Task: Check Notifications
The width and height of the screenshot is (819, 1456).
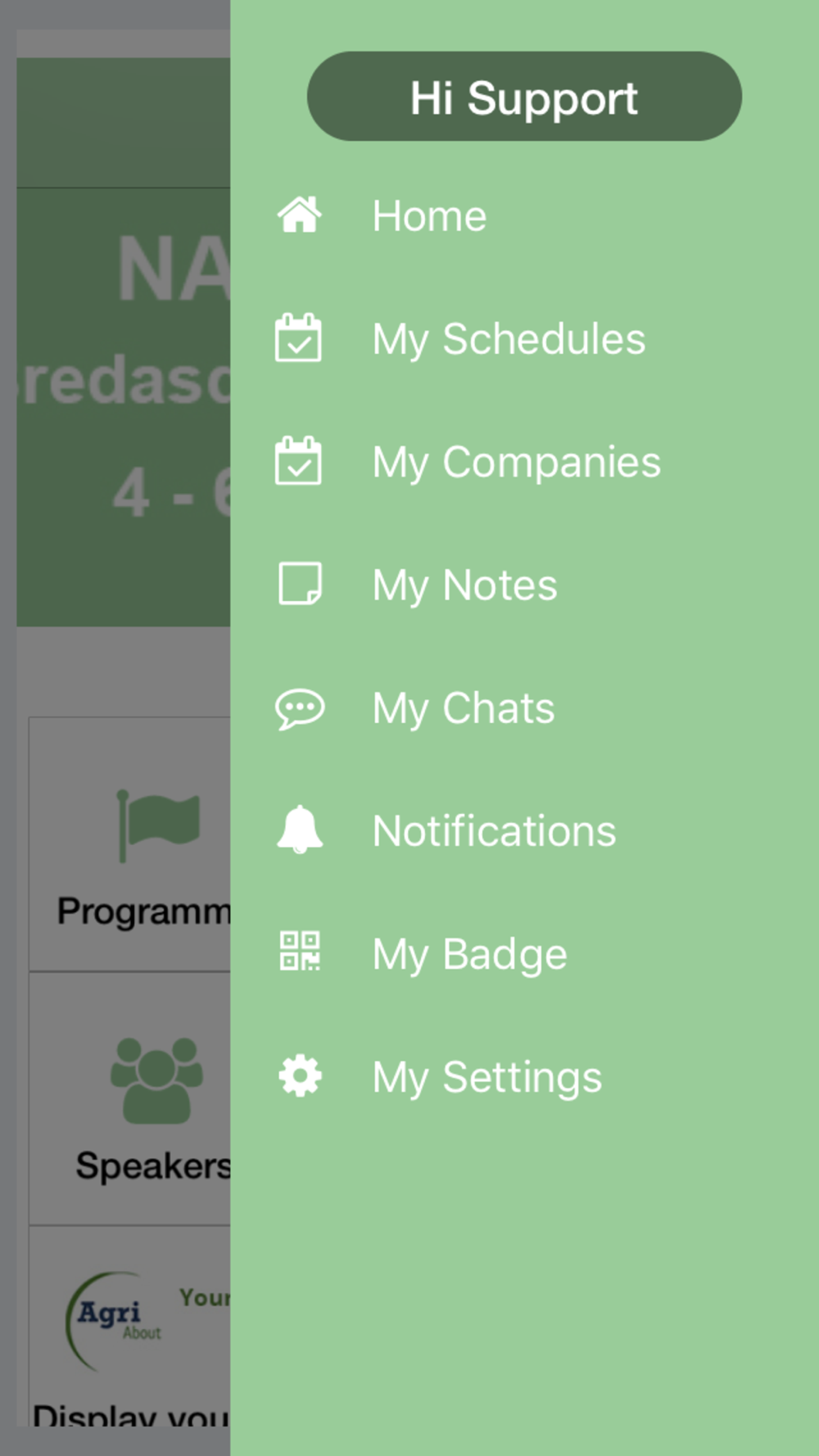Action: pos(524,830)
